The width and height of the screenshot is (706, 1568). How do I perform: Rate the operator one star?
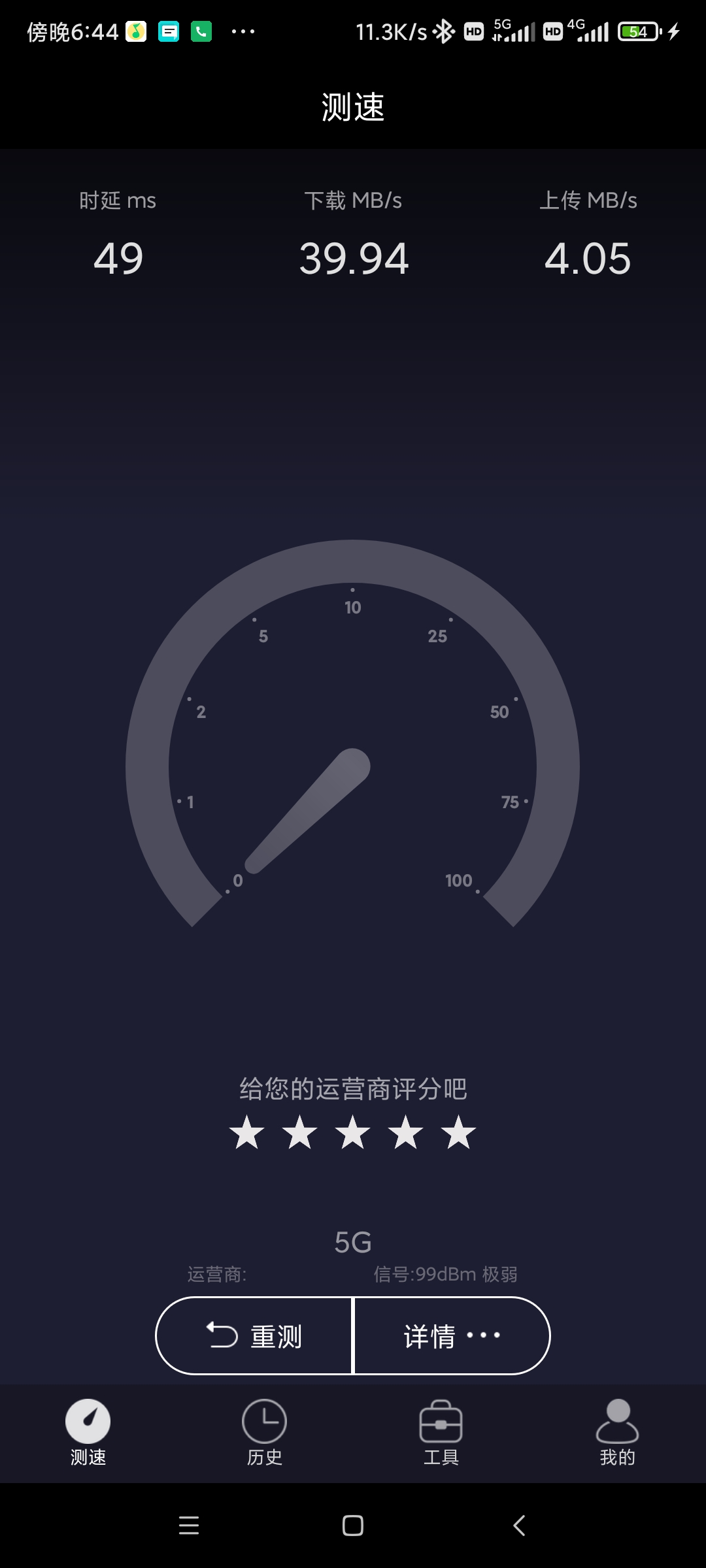(x=247, y=1132)
